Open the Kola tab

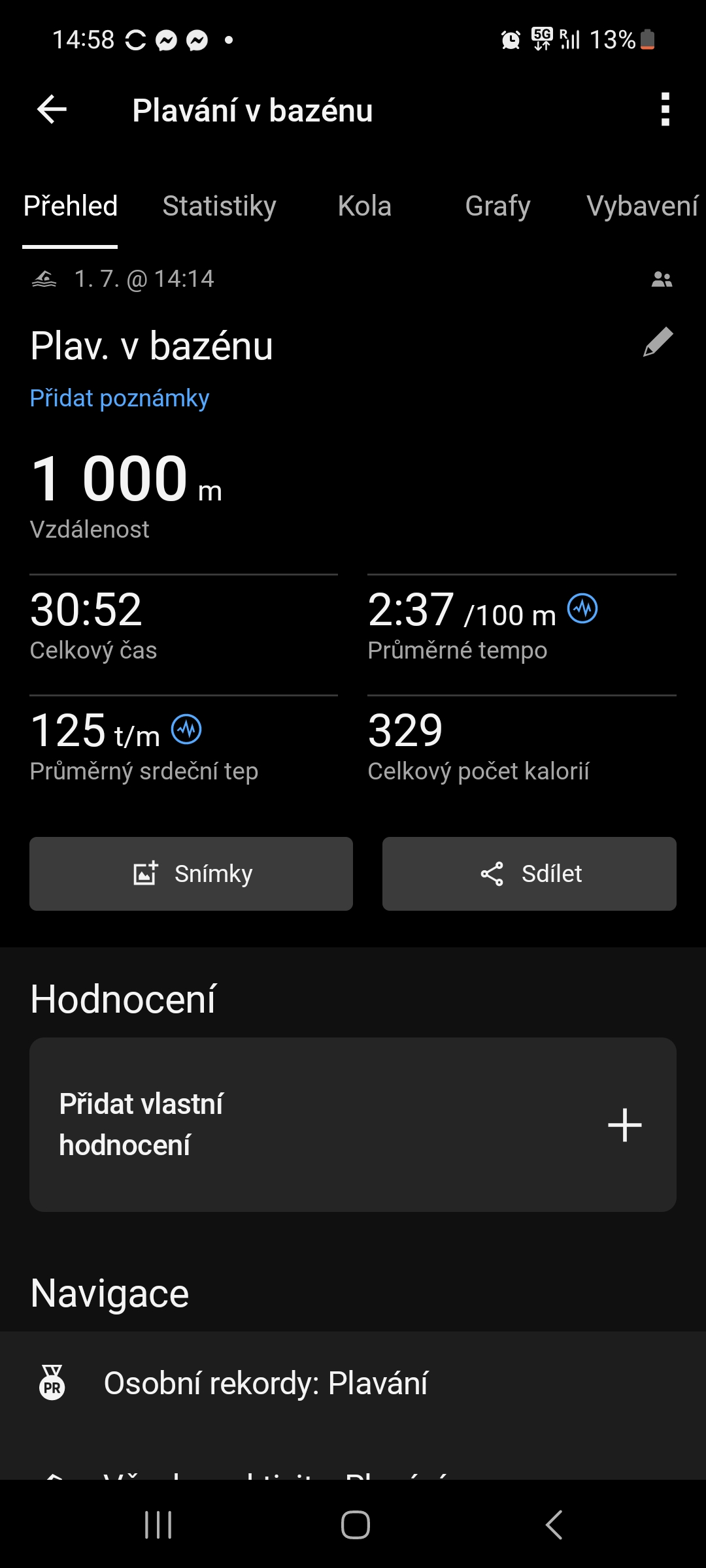tap(364, 206)
